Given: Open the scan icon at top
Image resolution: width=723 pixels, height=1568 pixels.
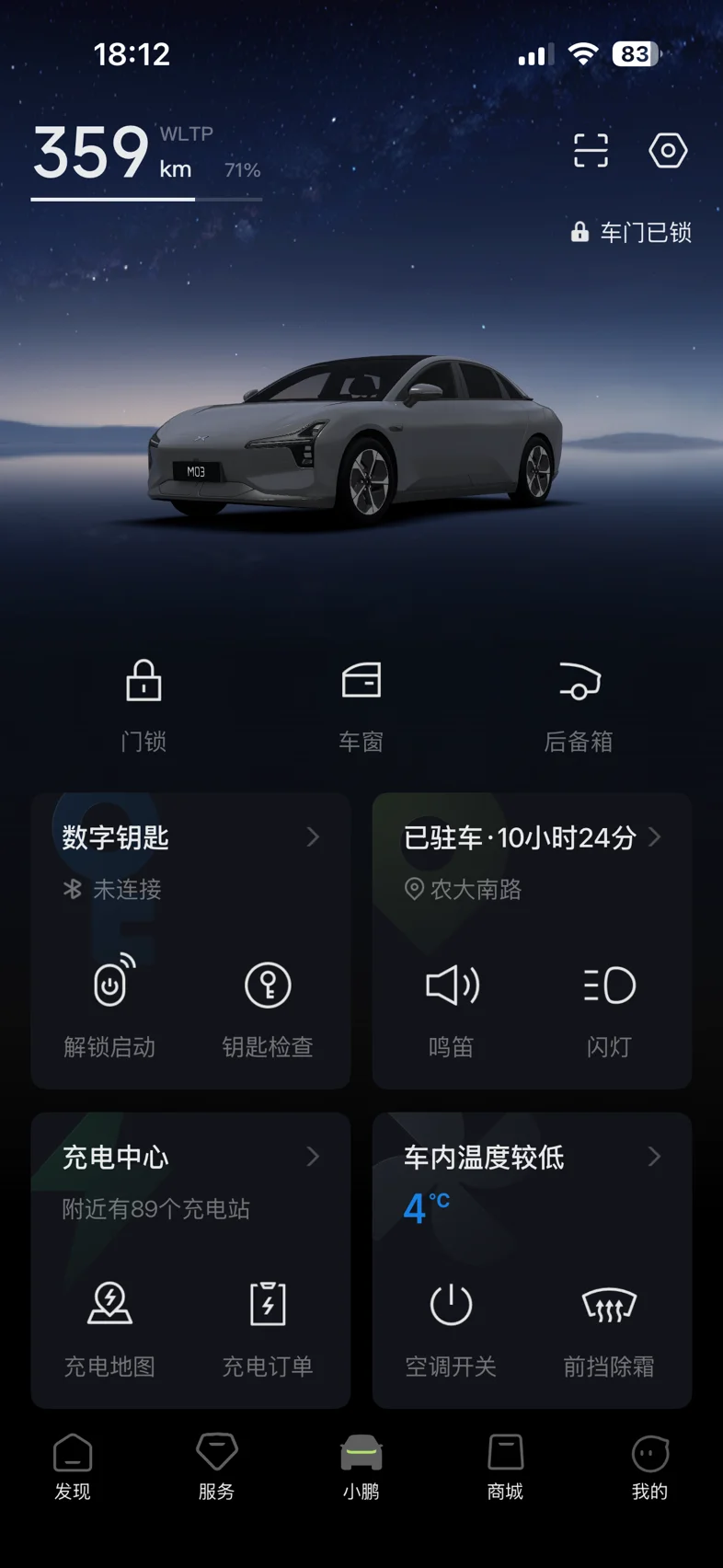Looking at the screenshot, I should [591, 150].
